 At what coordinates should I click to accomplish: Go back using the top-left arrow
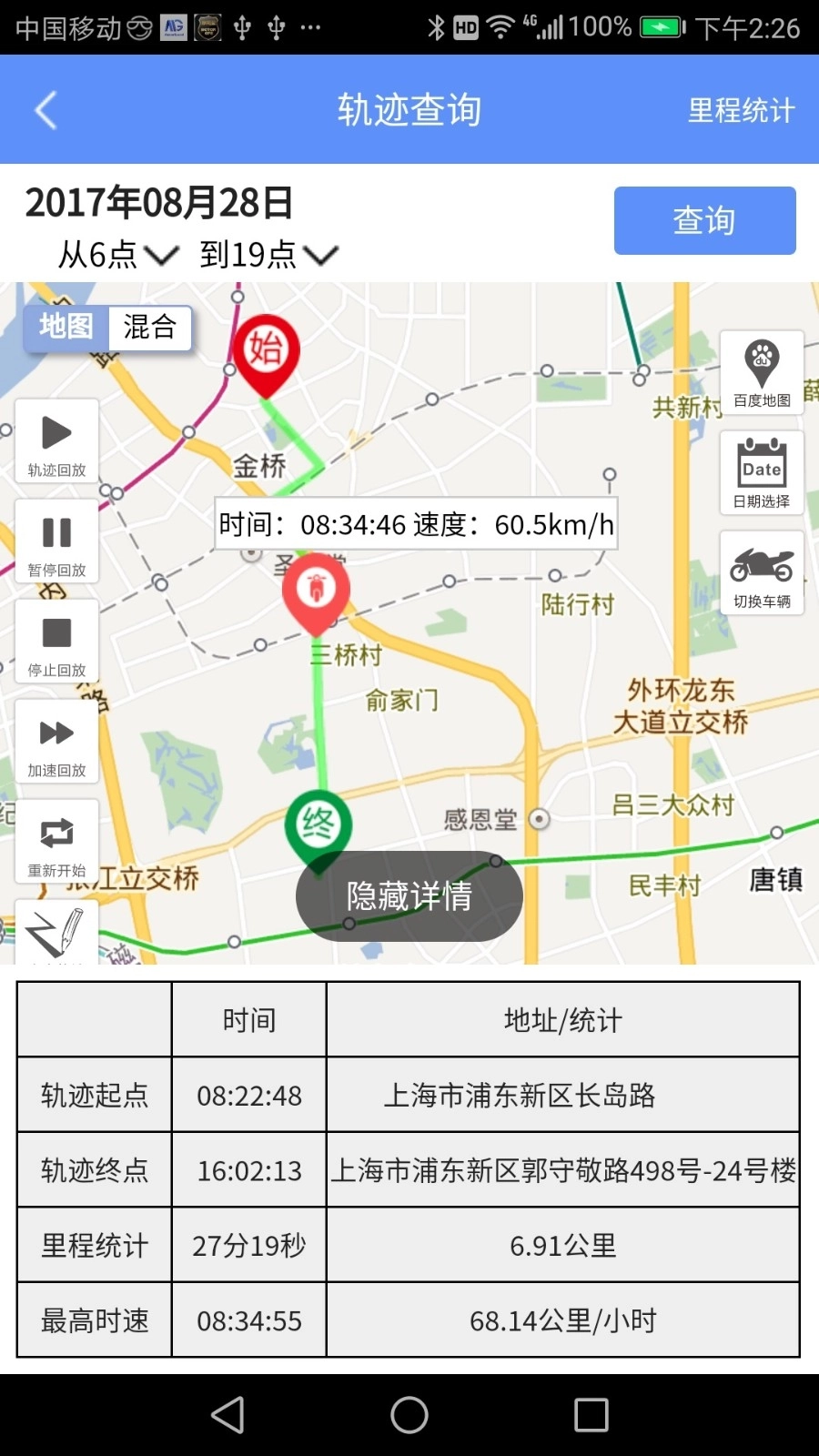pos(44,109)
